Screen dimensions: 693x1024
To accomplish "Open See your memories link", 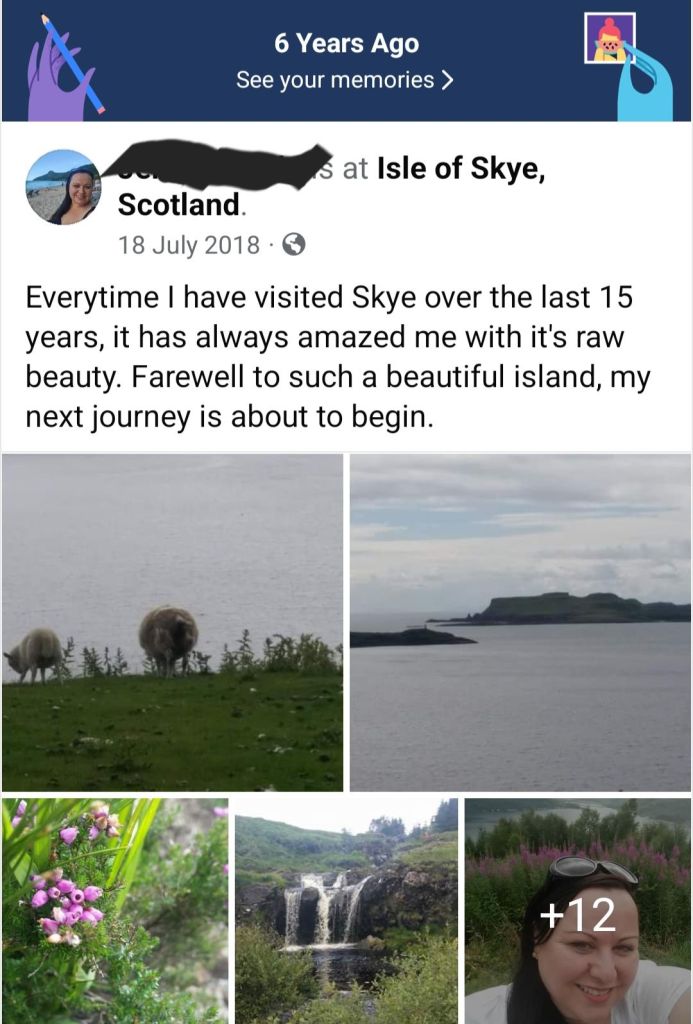I will click(x=344, y=80).
